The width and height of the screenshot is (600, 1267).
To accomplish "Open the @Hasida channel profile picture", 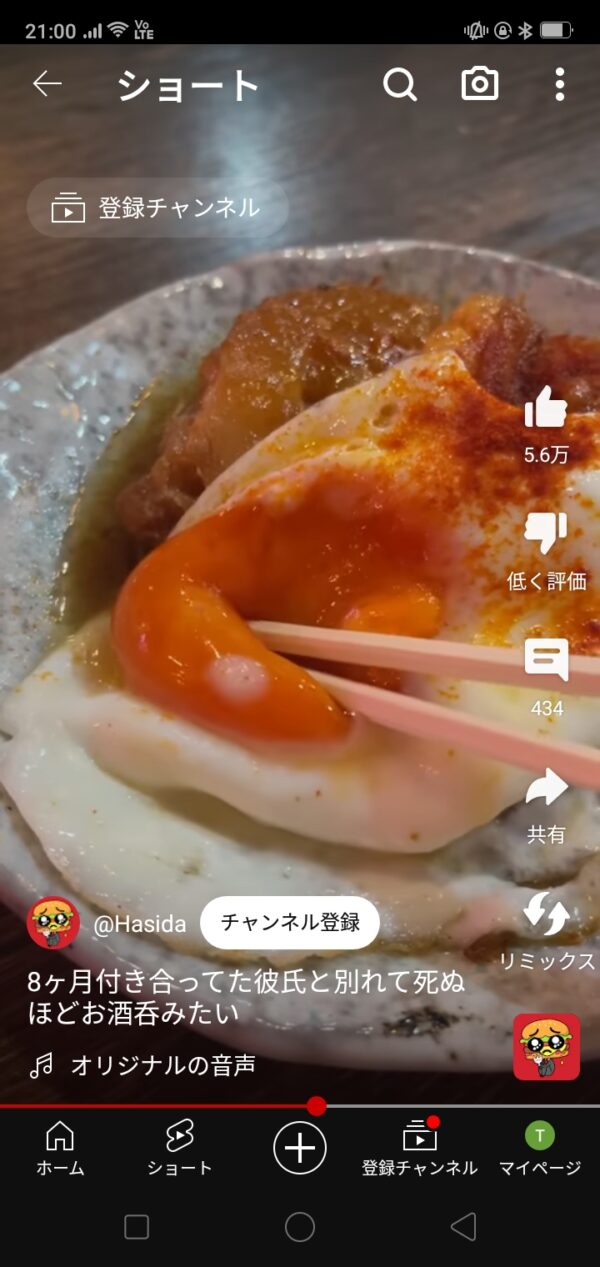I will 53,923.
